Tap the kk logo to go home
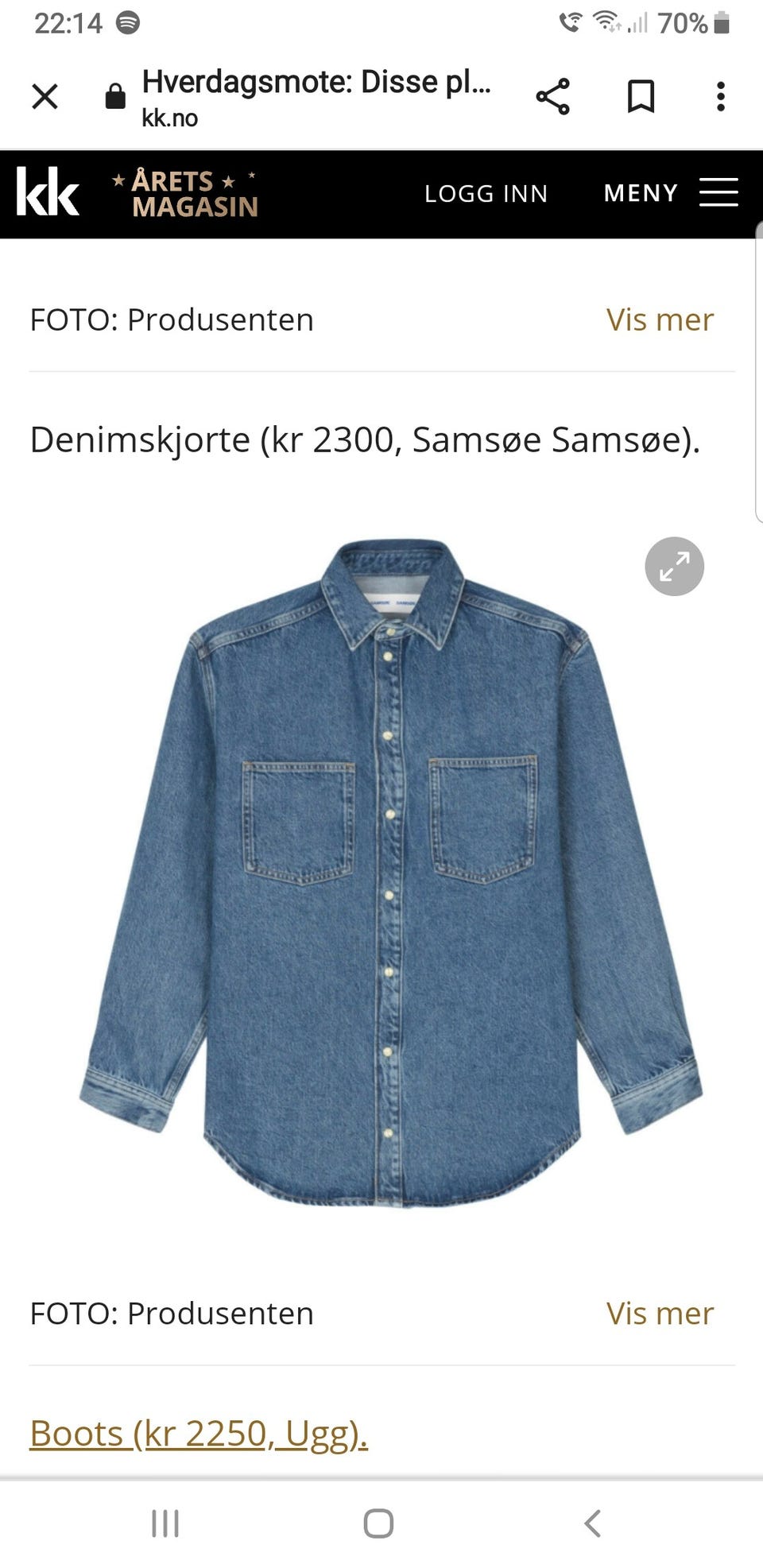The width and height of the screenshot is (763, 1568). pyautogui.click(x=48, y=193)
